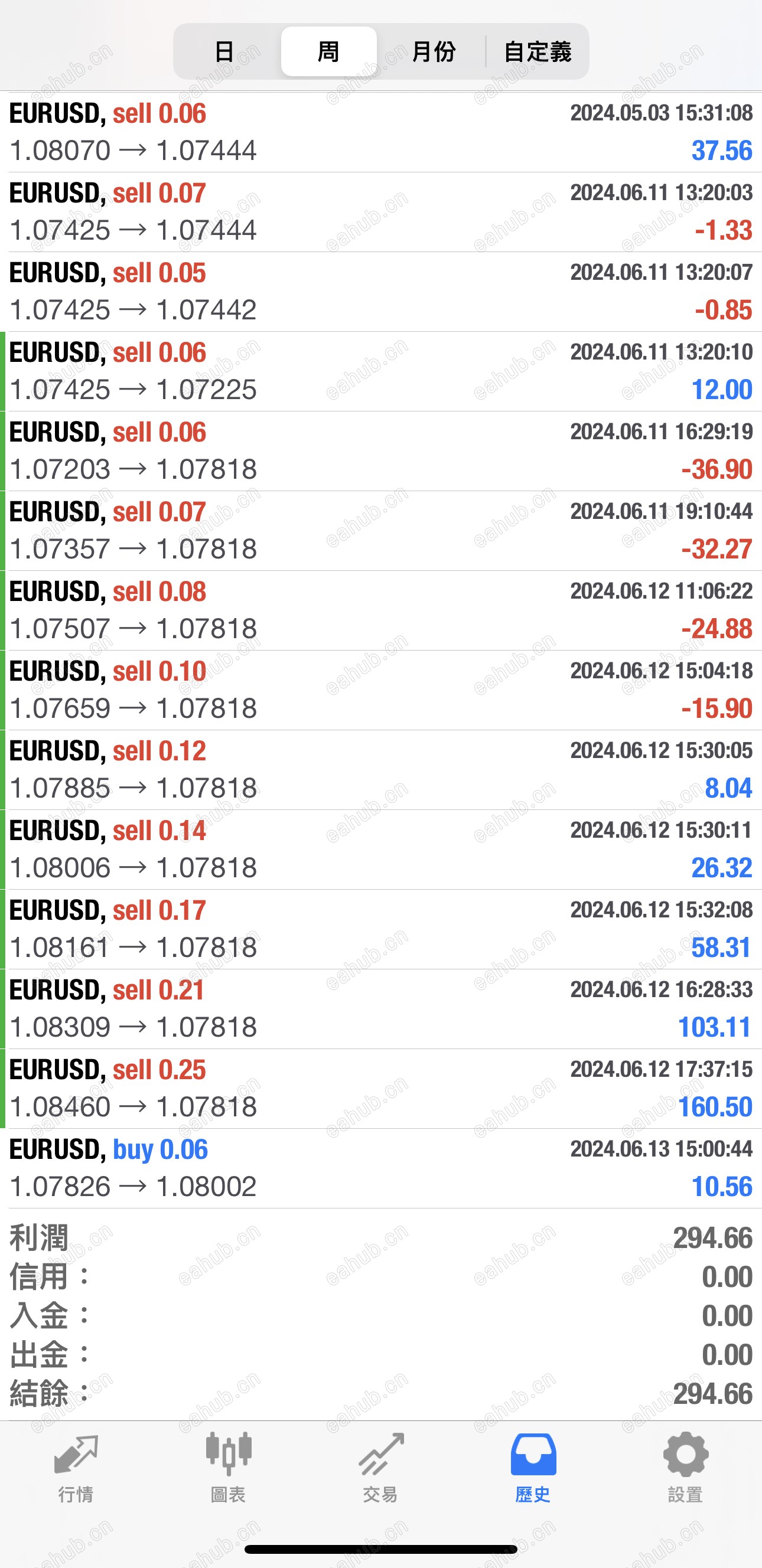Expand the sell 0.17 trade showing 58.31
Screen dimensions: 762x1568
380,929
